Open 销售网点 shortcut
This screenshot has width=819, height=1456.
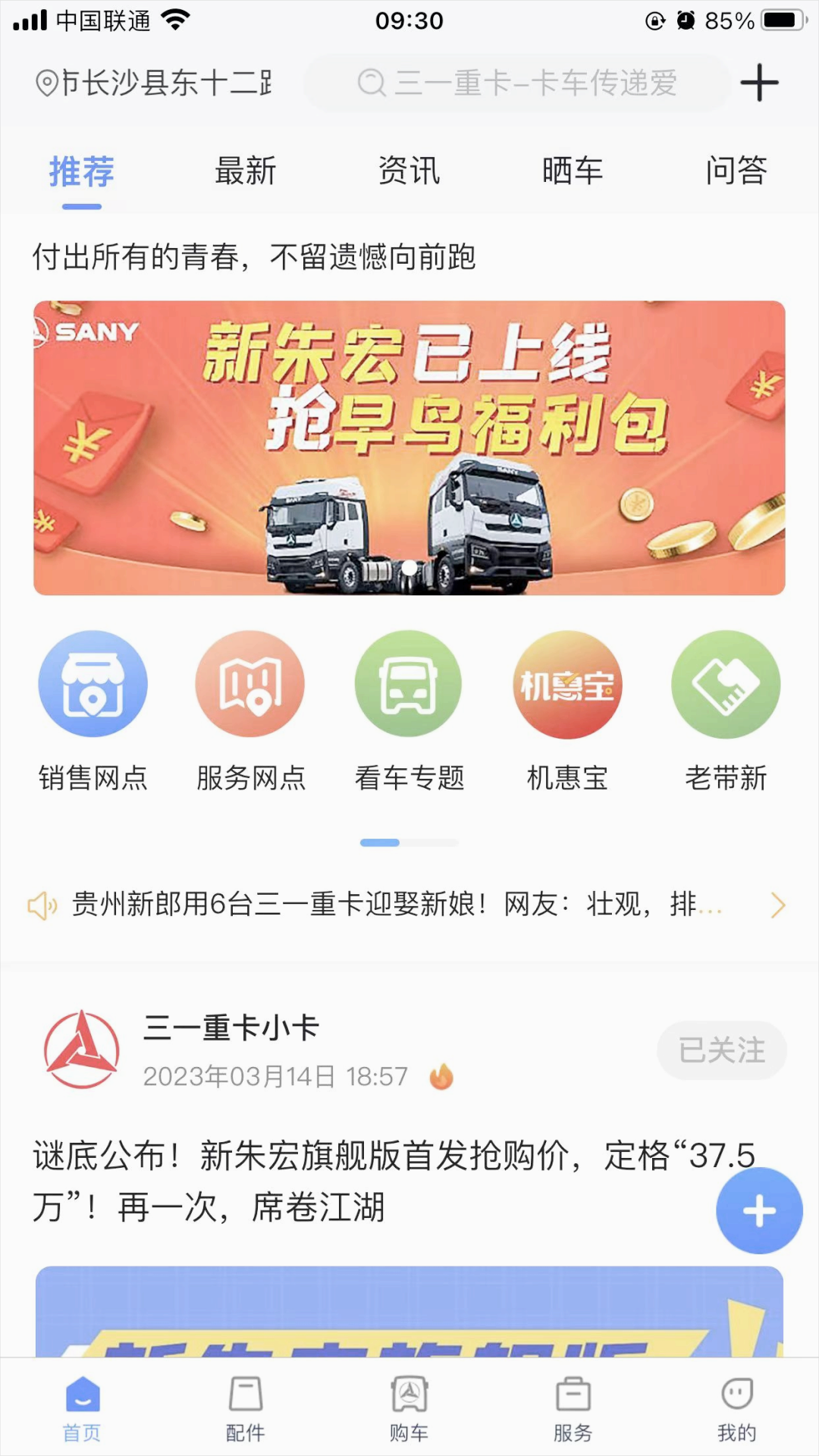coord(93,711)
